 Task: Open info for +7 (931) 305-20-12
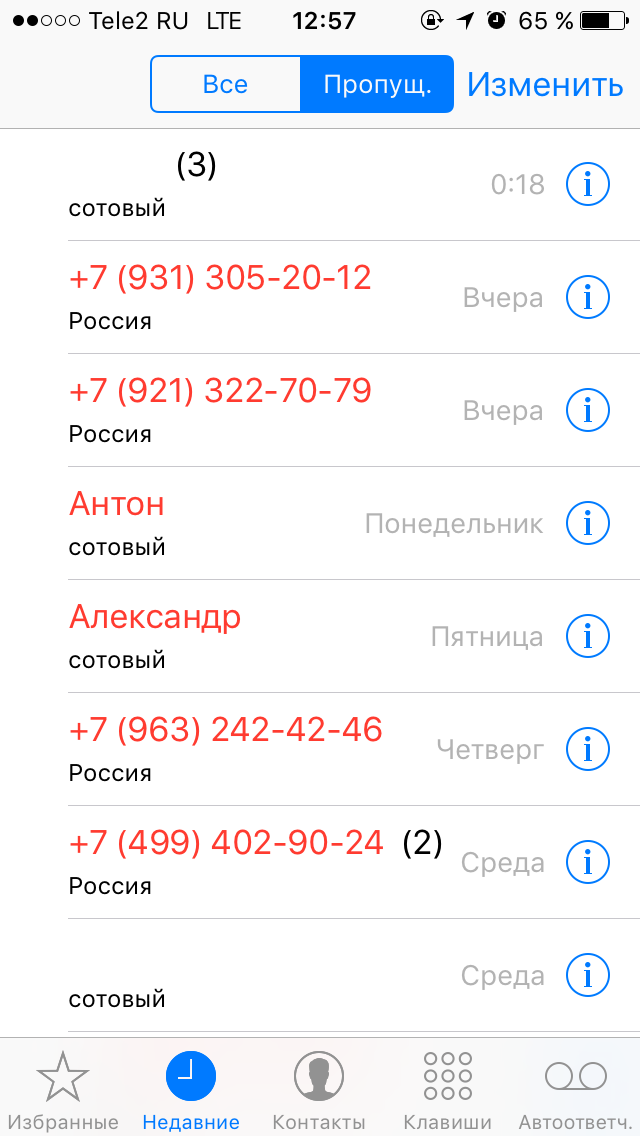pyautogui.click(x=588, y=297)
